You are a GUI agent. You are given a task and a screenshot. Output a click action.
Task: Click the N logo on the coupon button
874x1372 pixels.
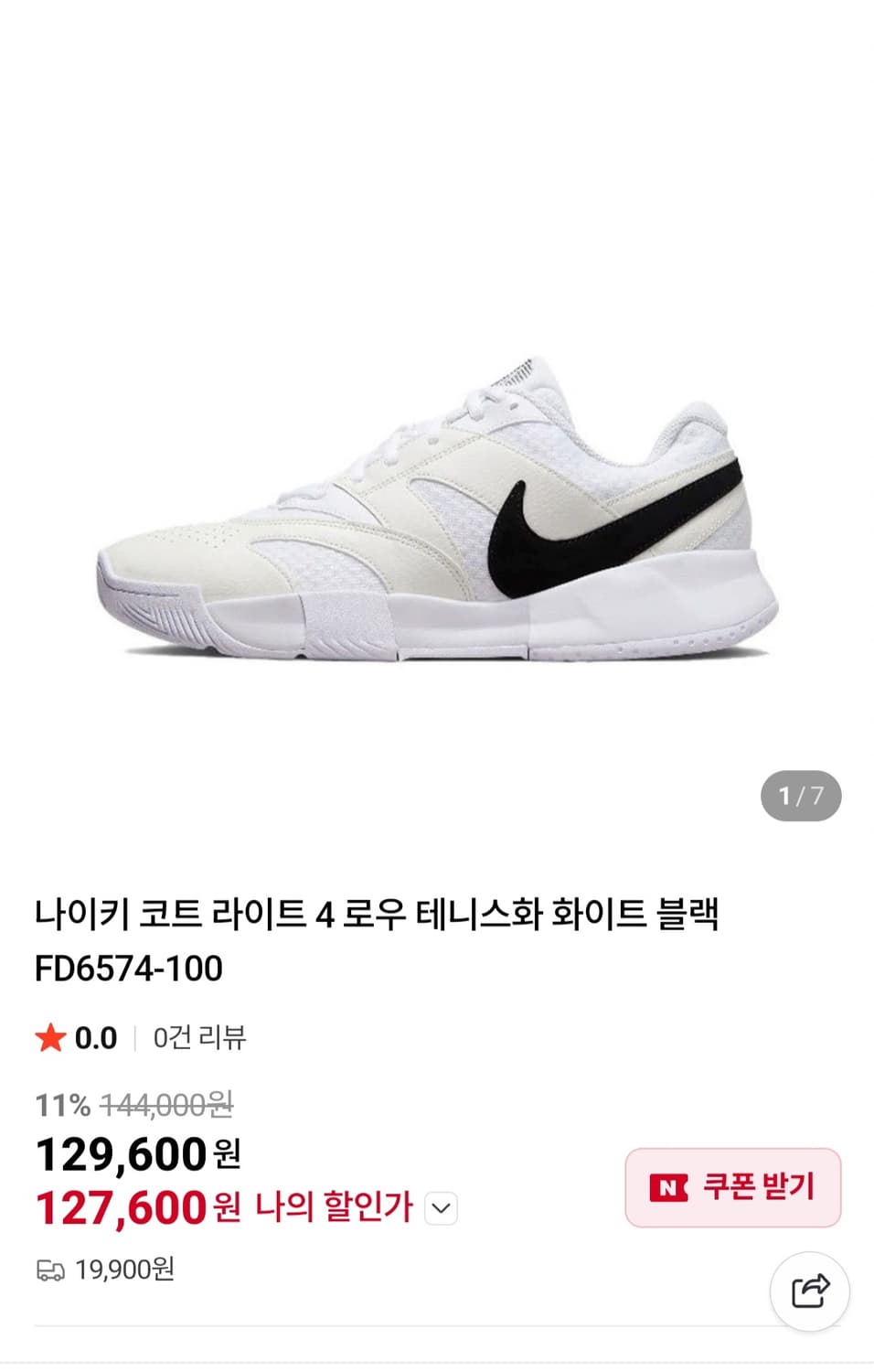pos(670,1186)
